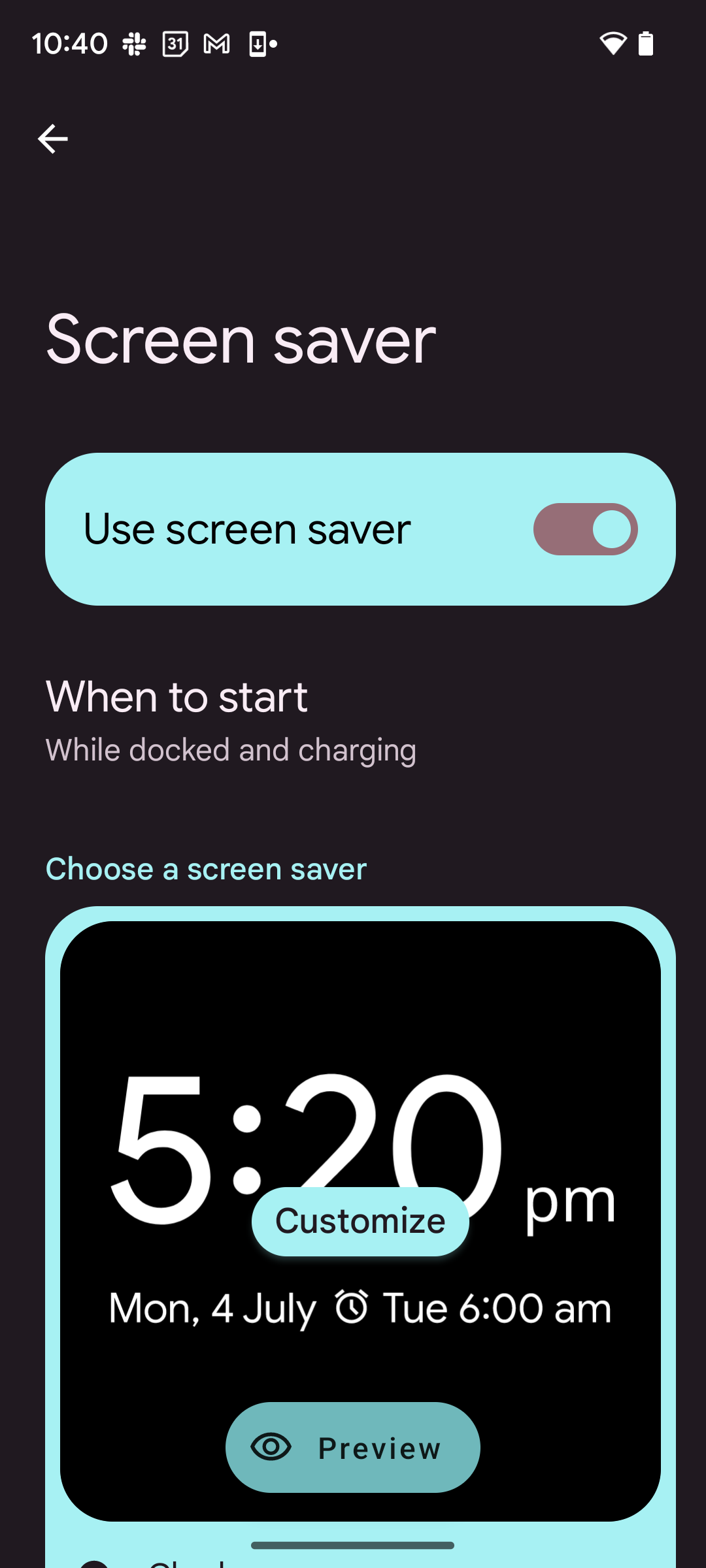706x1568 pixels.
Task: Preview the clock screen saver
Action: pyautogui.click(x=353, y=1447)
